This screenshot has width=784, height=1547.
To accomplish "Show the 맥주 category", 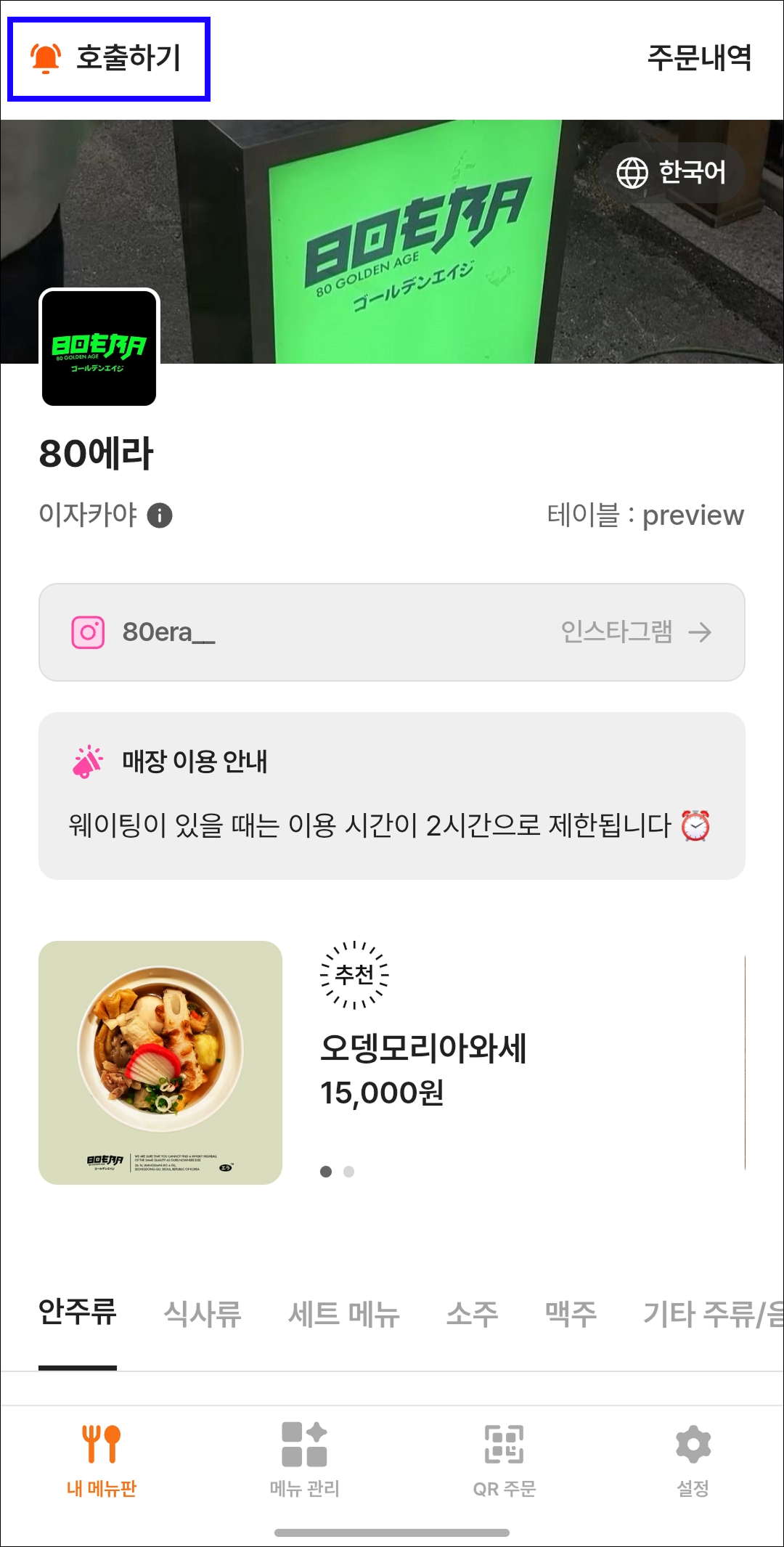I will point(571,1314).
